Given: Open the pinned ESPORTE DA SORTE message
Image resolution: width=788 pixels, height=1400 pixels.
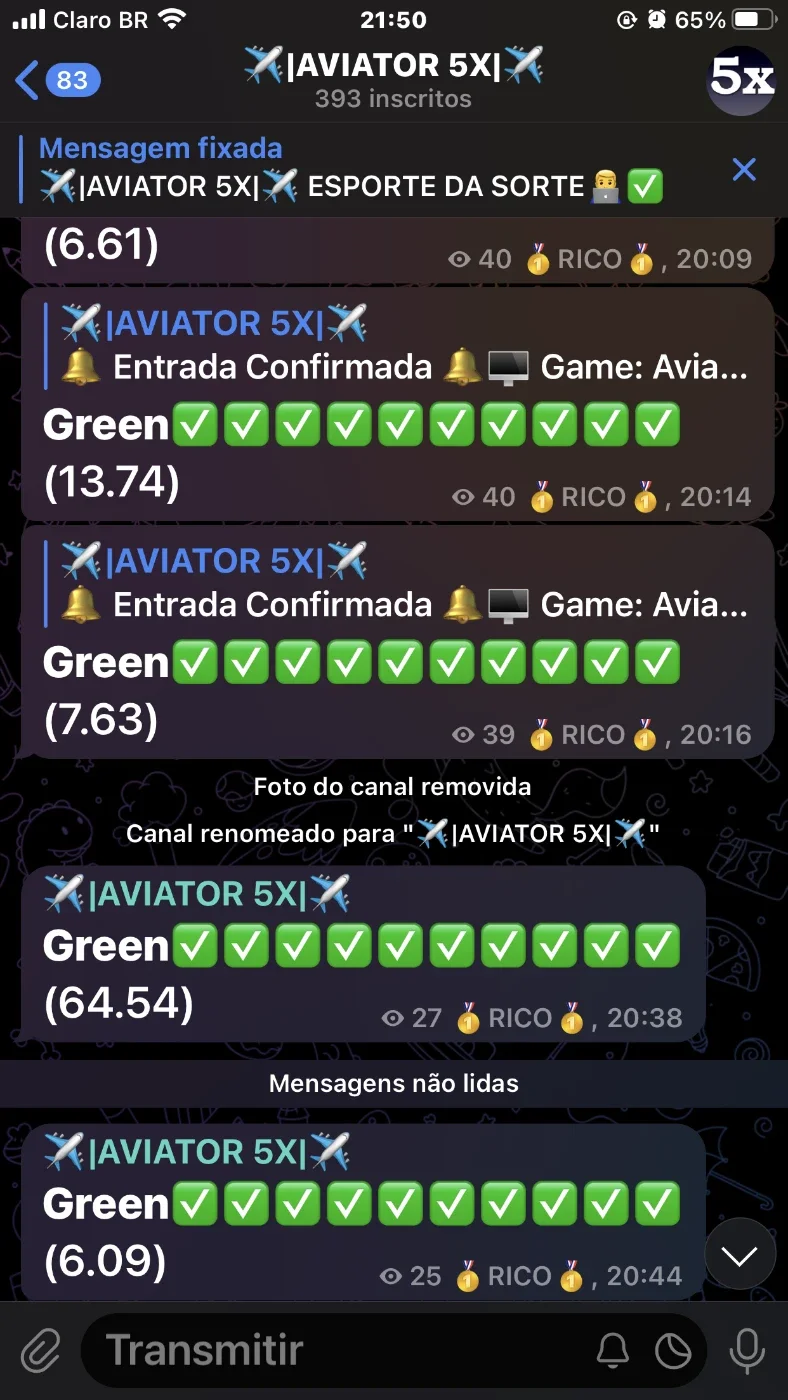Looking at the screenshot, I should (x=350, y=168).
